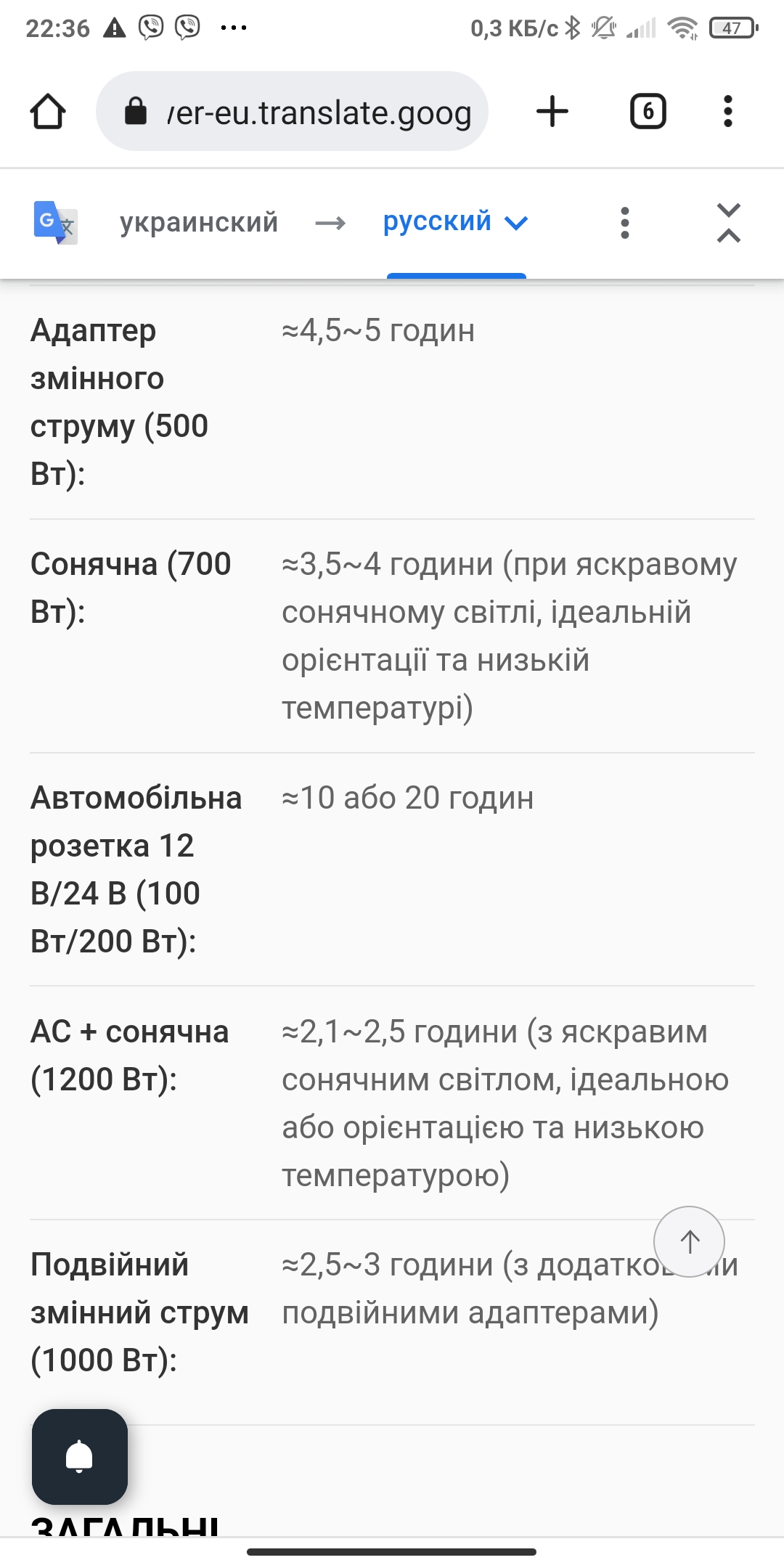This screenshot has height=1568, width=784.
Task: Switch to the original украинский version
Action: 199,222
